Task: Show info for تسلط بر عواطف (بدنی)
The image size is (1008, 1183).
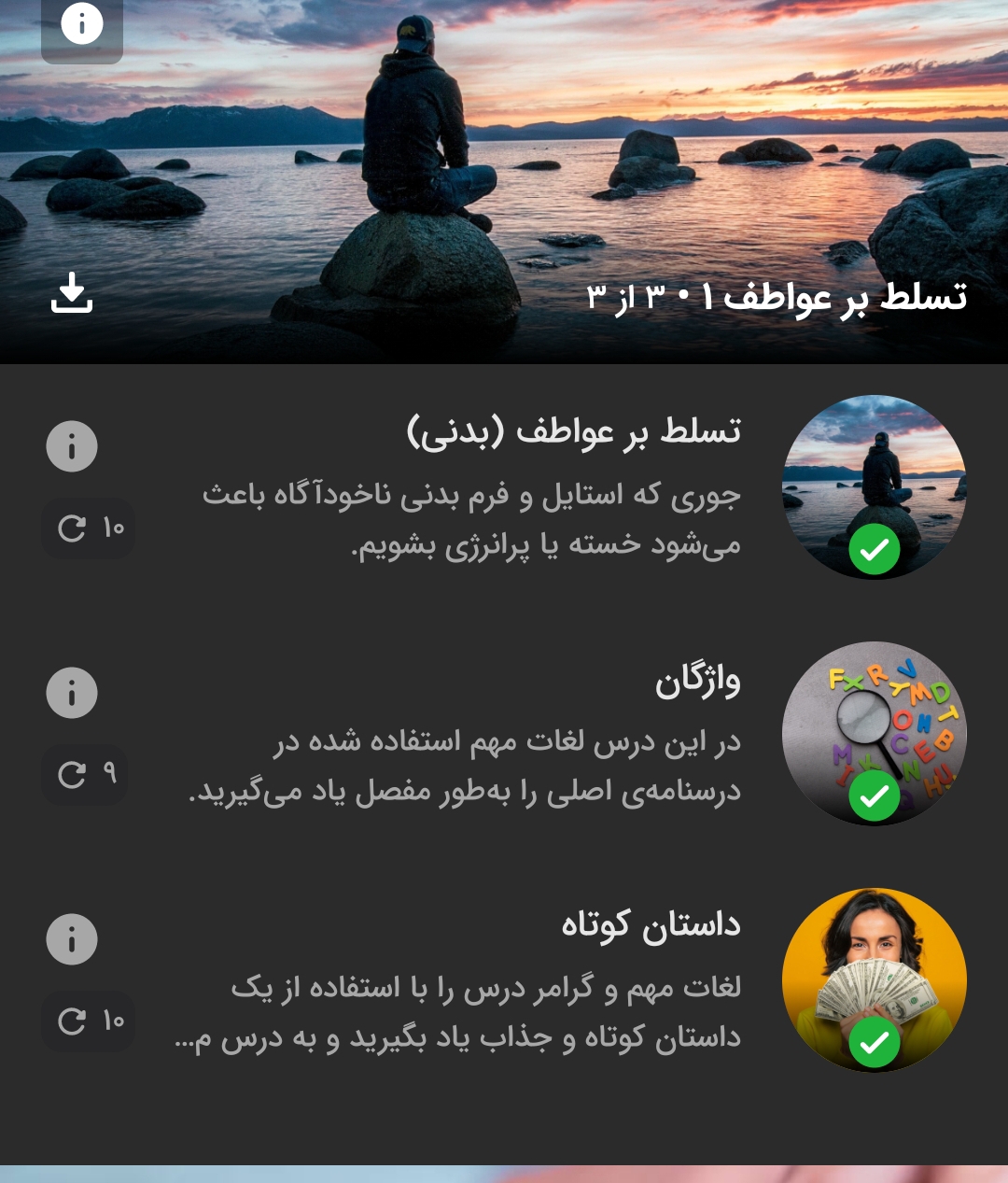Action: tap(72, 446)
